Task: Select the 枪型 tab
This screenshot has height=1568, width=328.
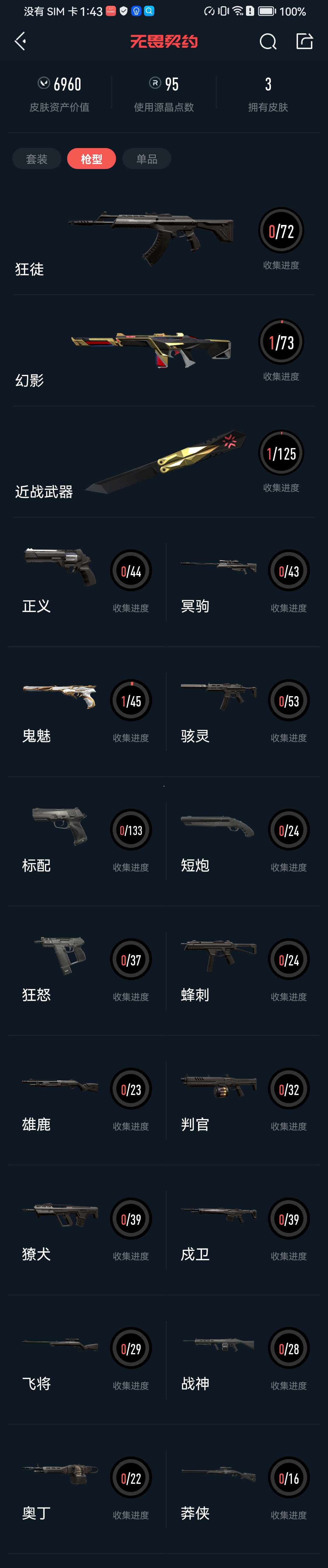Action: pyautogui.click(x=91, y=159)
